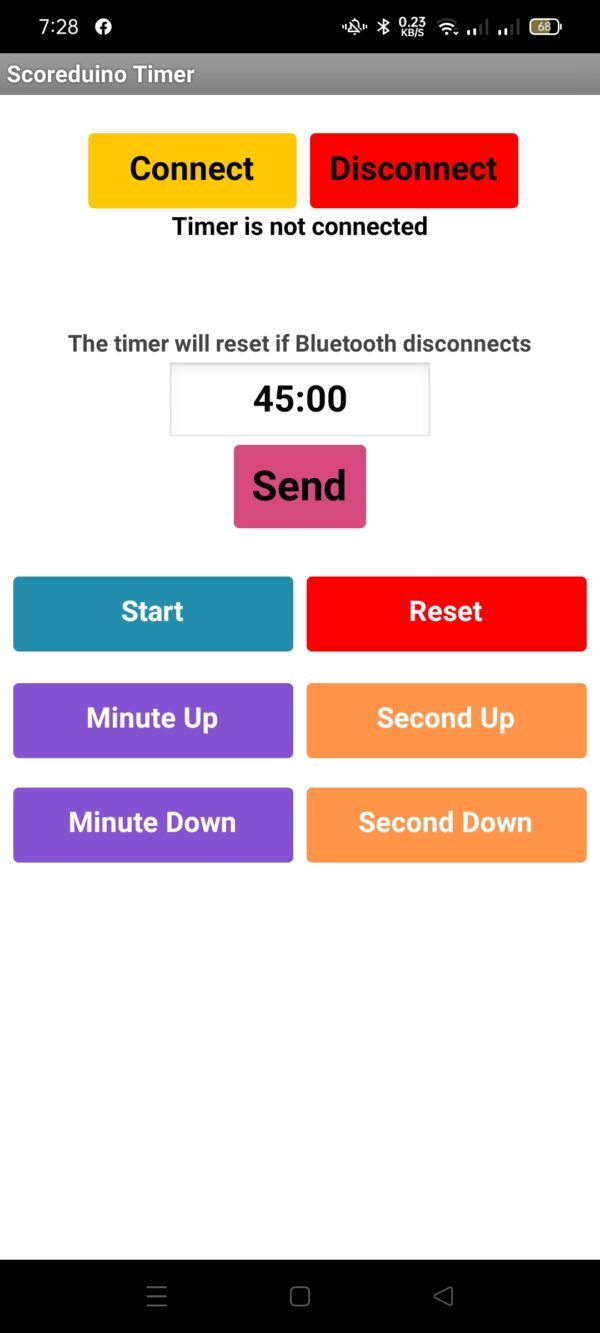Screen dimensions: 600x1333
Task: Open recent apps from navigation bar
Action: click(157, 1296)
